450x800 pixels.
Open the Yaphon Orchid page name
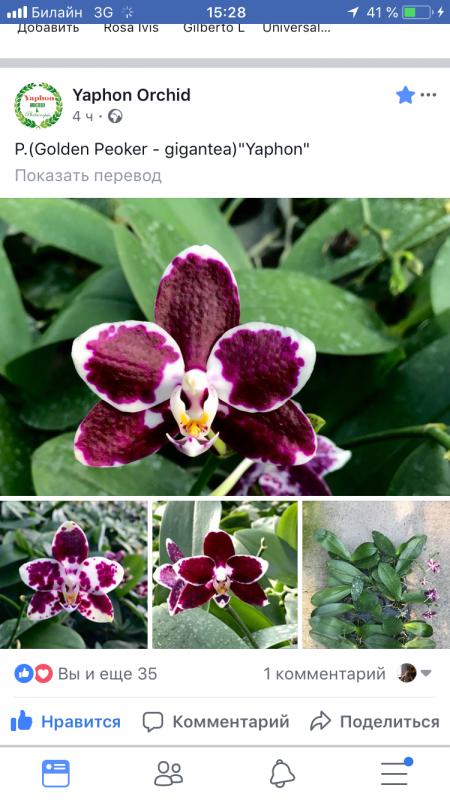[131, 95]
